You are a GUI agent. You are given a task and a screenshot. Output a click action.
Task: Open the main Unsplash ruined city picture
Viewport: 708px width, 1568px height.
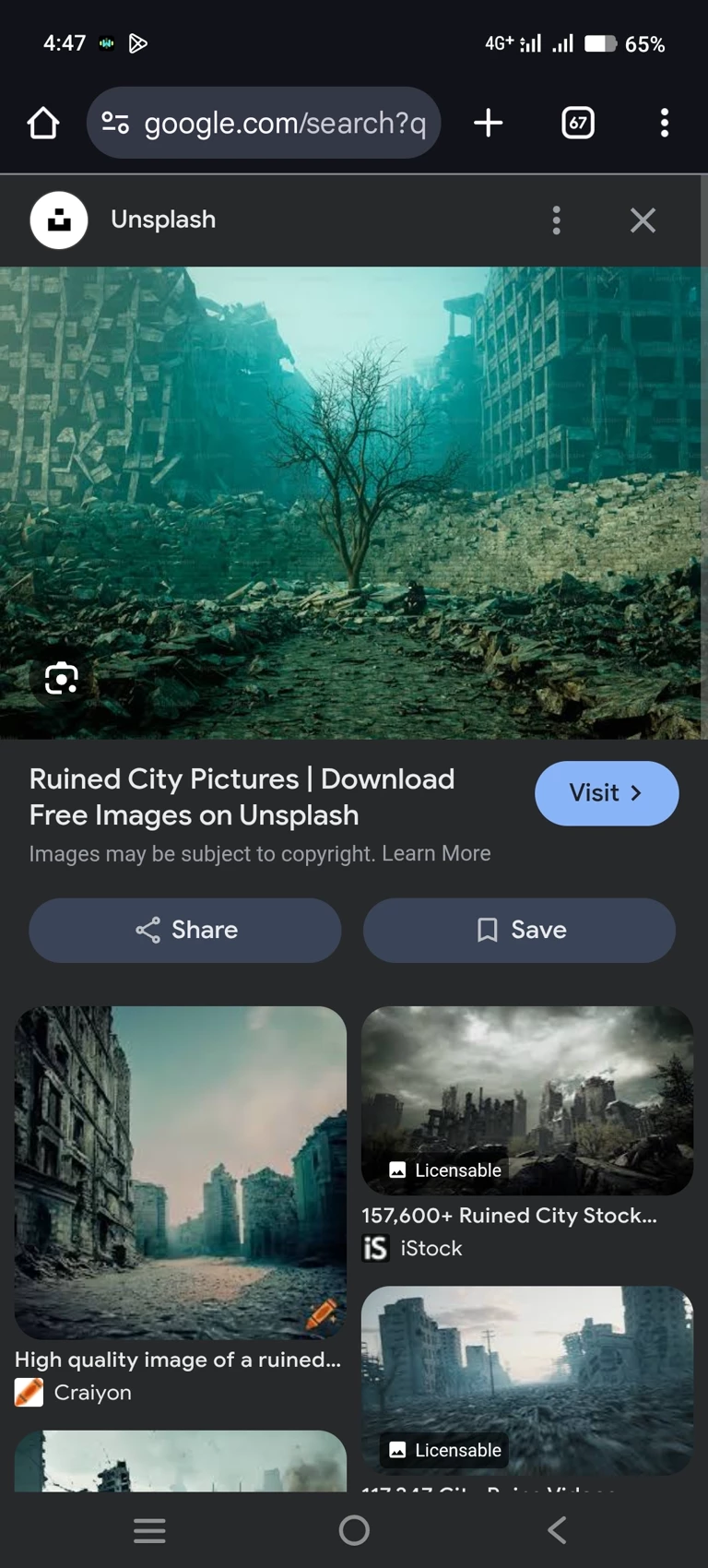click(354, 503)
